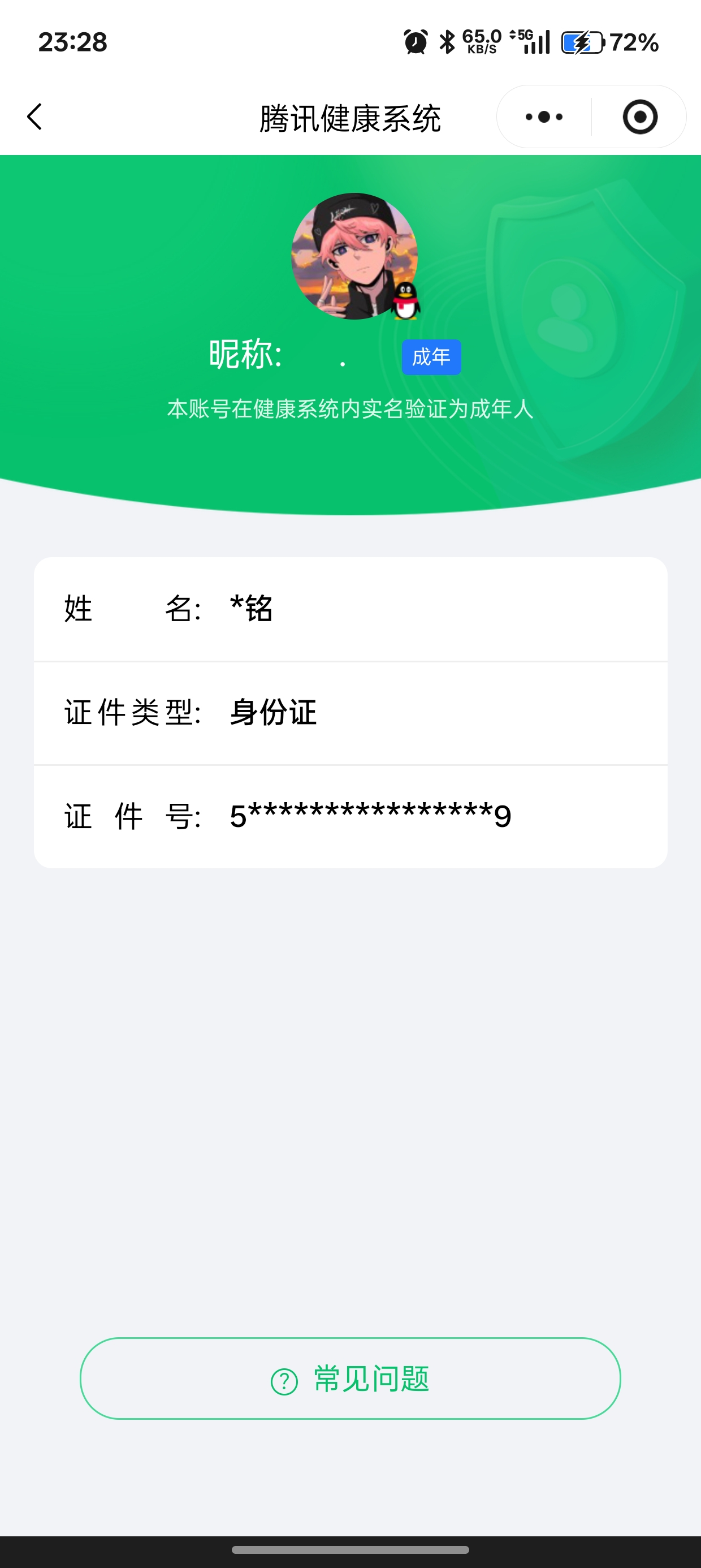Close the mini program with the circle button
The image size is (701, 1568).
coord(639,117)
